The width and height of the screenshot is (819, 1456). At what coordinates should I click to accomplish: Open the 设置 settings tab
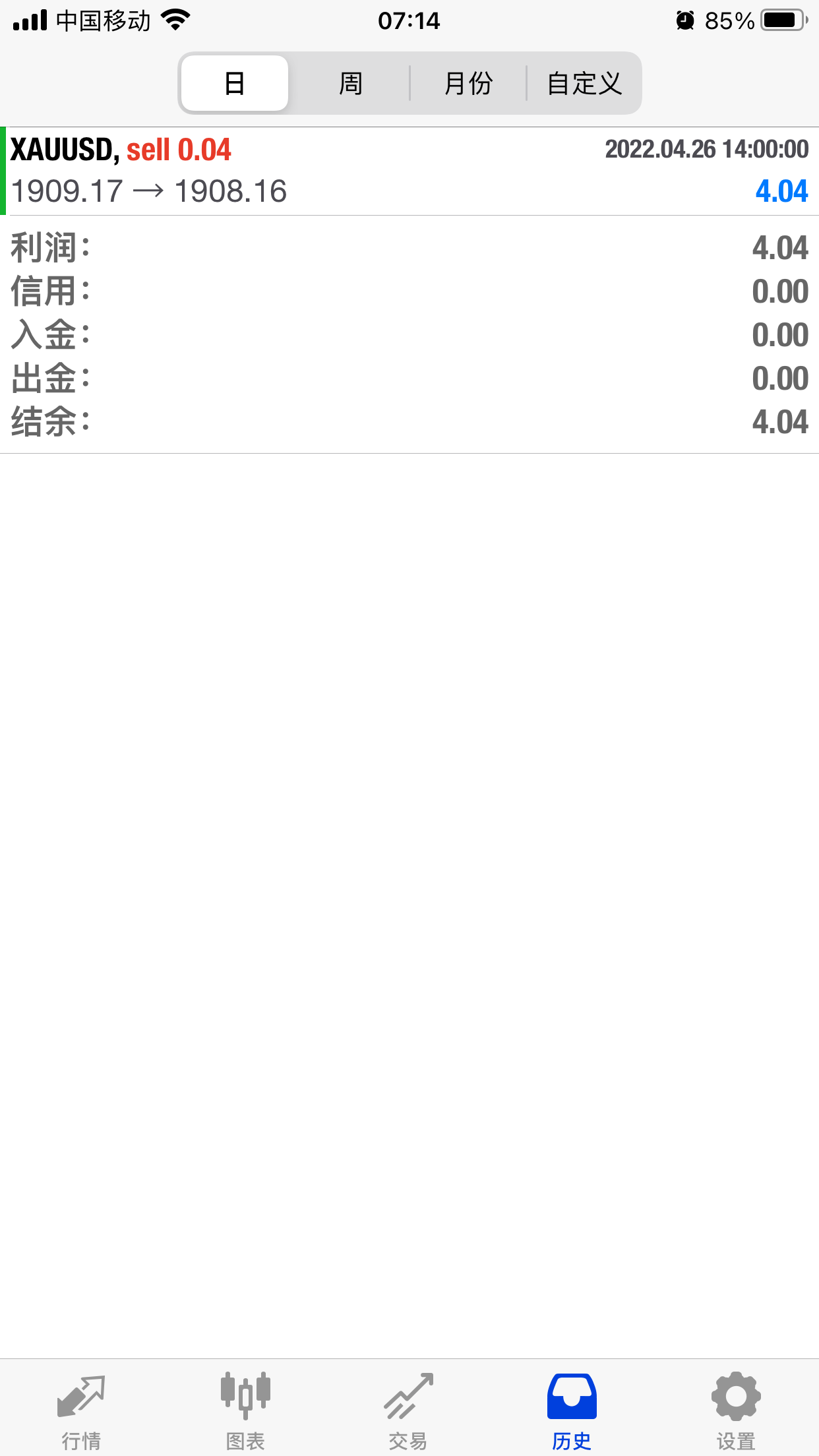736,1408
